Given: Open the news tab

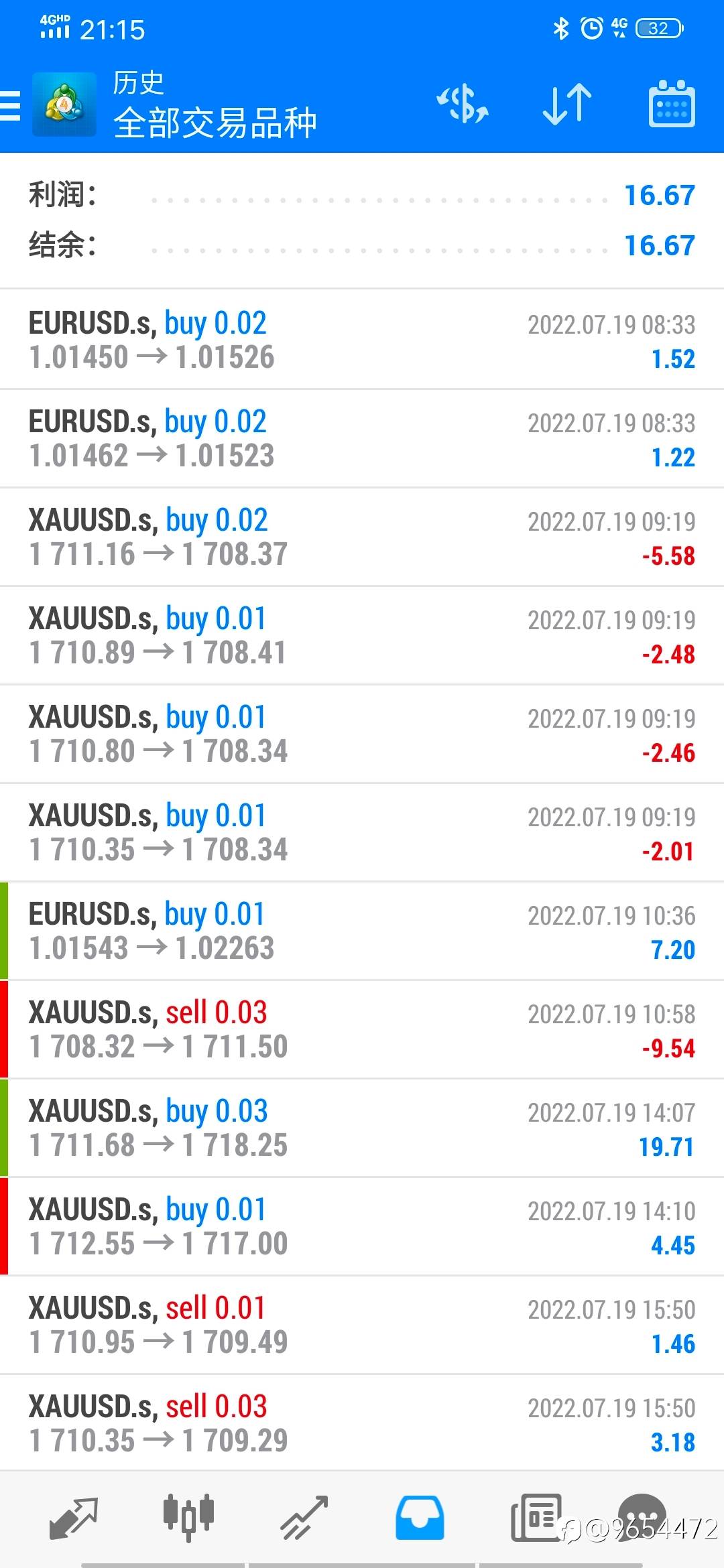Looking at the screenshot, I should [536, 1517].
